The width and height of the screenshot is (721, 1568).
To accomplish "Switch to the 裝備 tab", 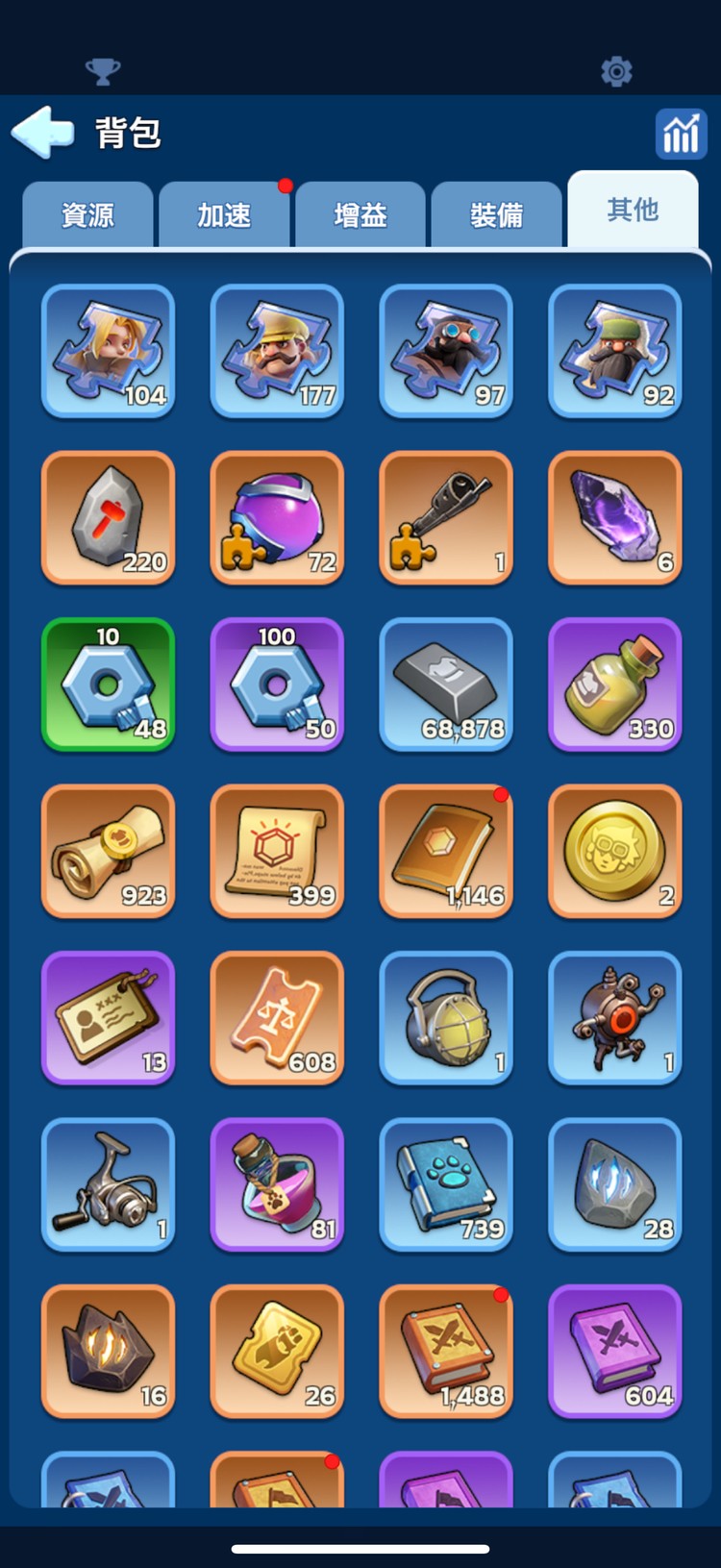I will pyautogui.click(x=496, y=214).
